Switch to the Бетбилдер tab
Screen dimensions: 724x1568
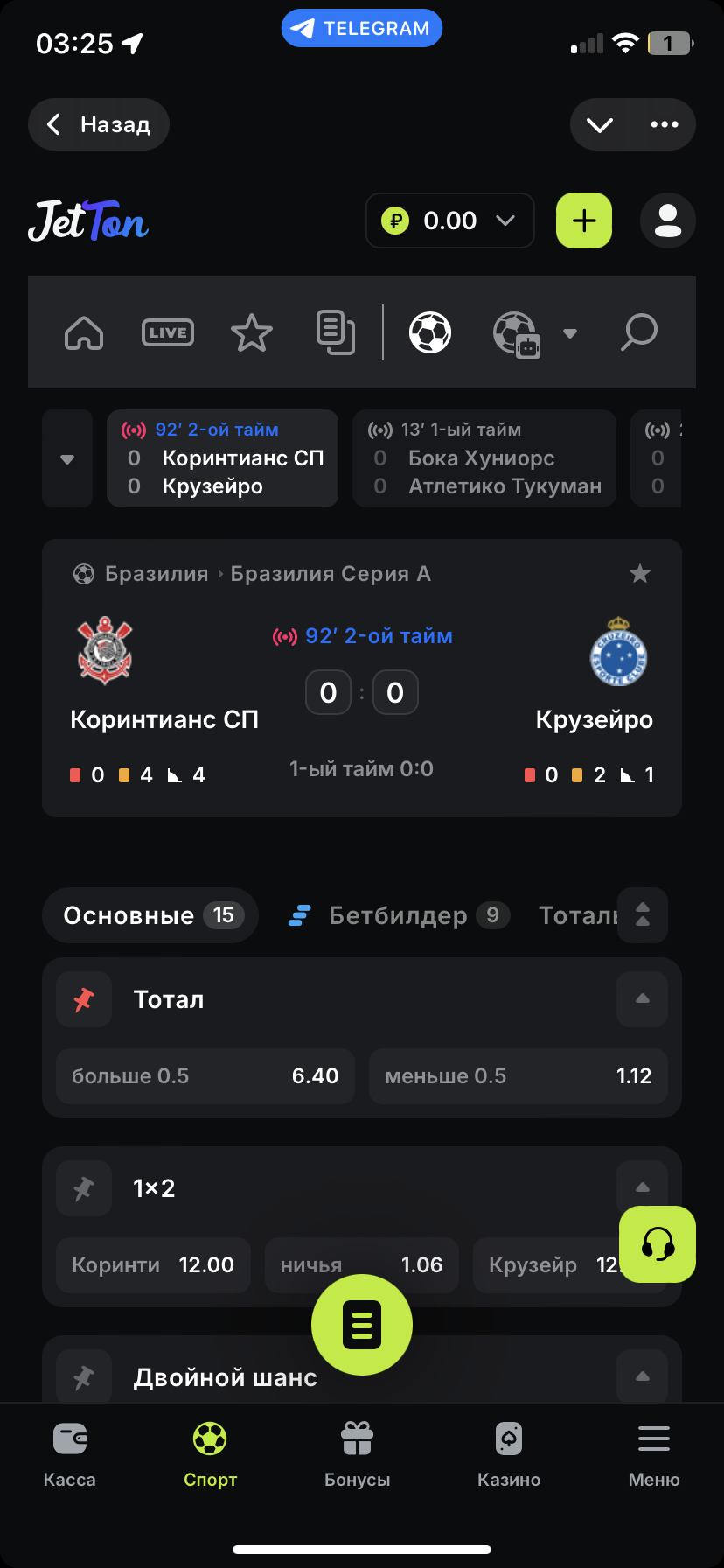pyautogui.click(x=398, y=915)
